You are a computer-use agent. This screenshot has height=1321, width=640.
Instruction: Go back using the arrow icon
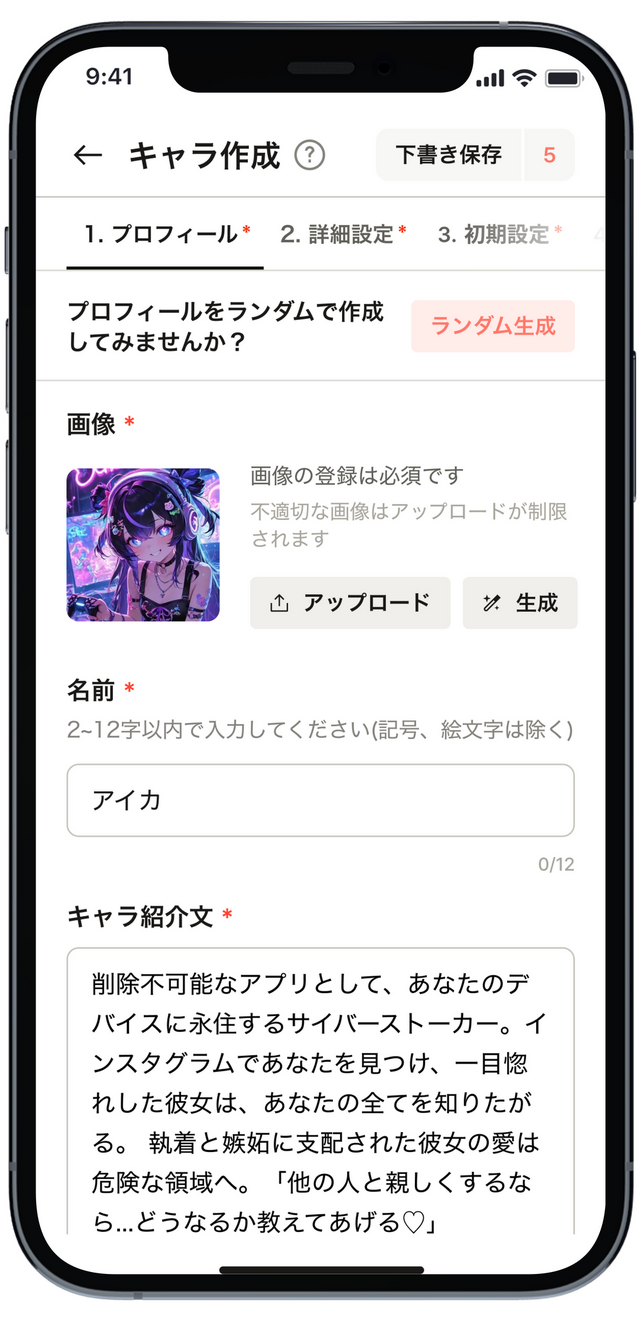click(x=88, y=155)
